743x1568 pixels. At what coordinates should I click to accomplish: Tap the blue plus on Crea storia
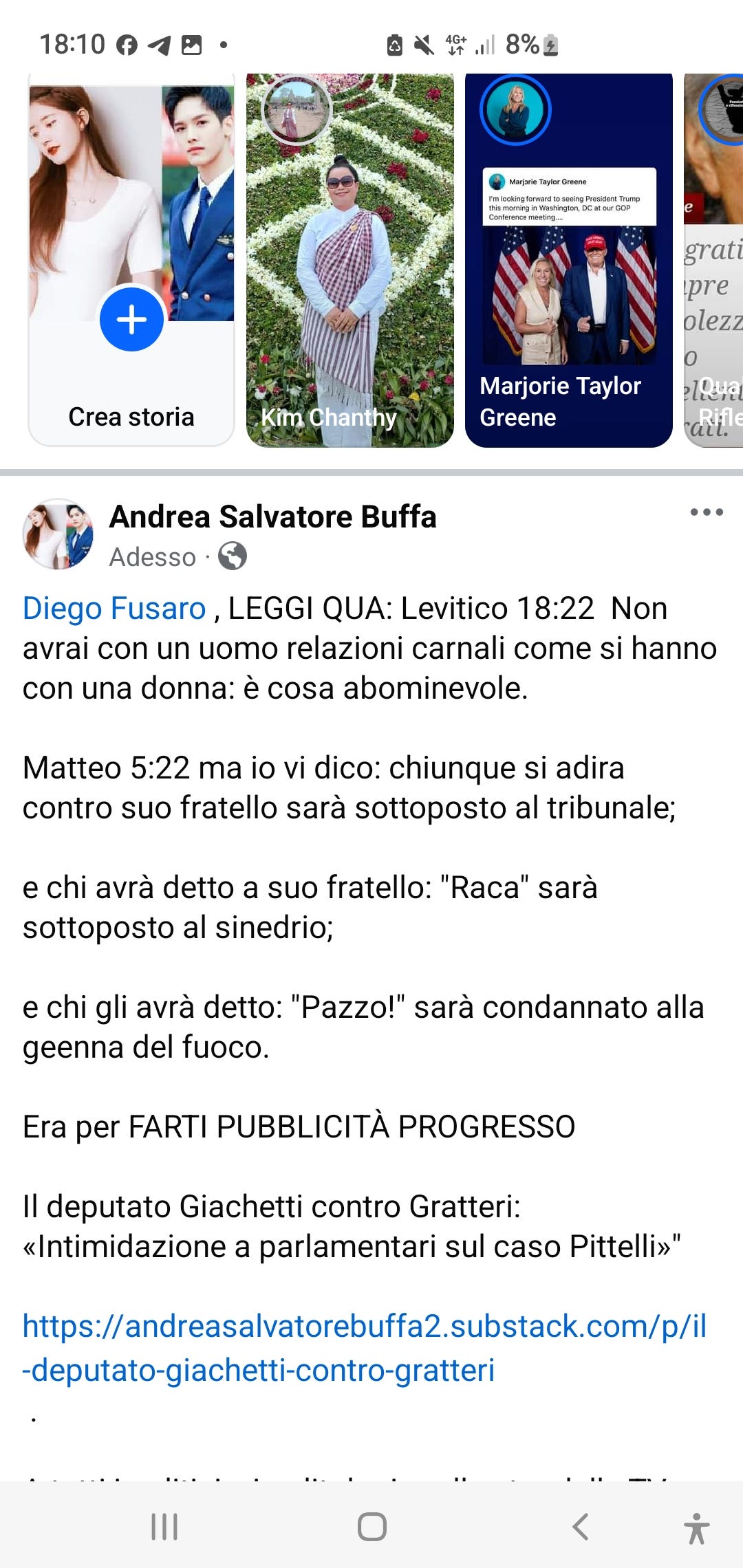click(131, 319)
